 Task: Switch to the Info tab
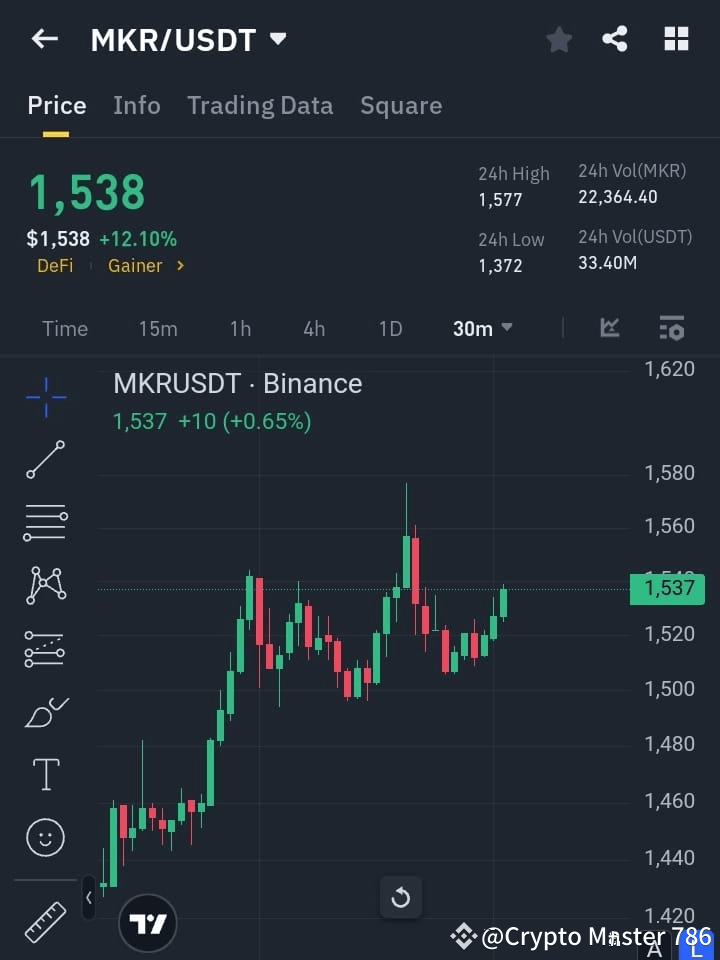coord(137,105)
